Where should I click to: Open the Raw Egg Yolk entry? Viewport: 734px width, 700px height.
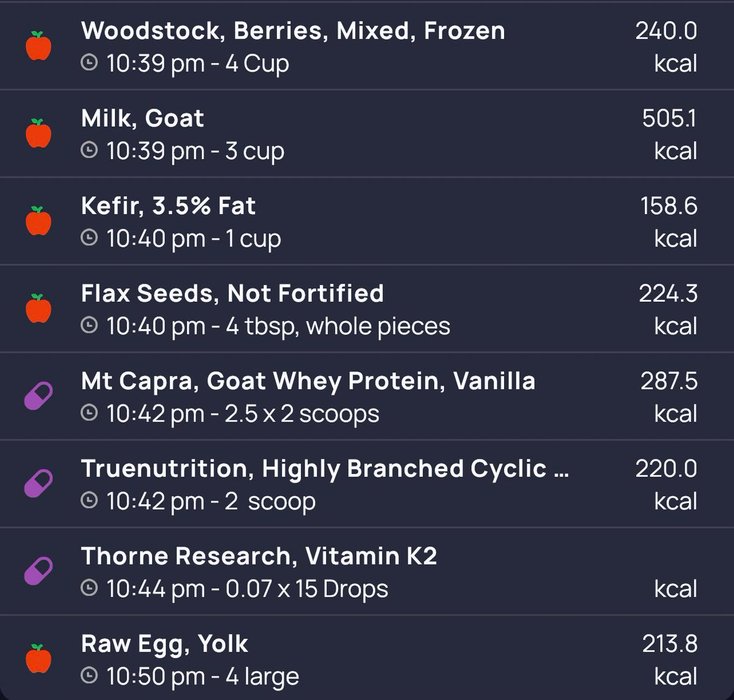(x=190, y=659)
